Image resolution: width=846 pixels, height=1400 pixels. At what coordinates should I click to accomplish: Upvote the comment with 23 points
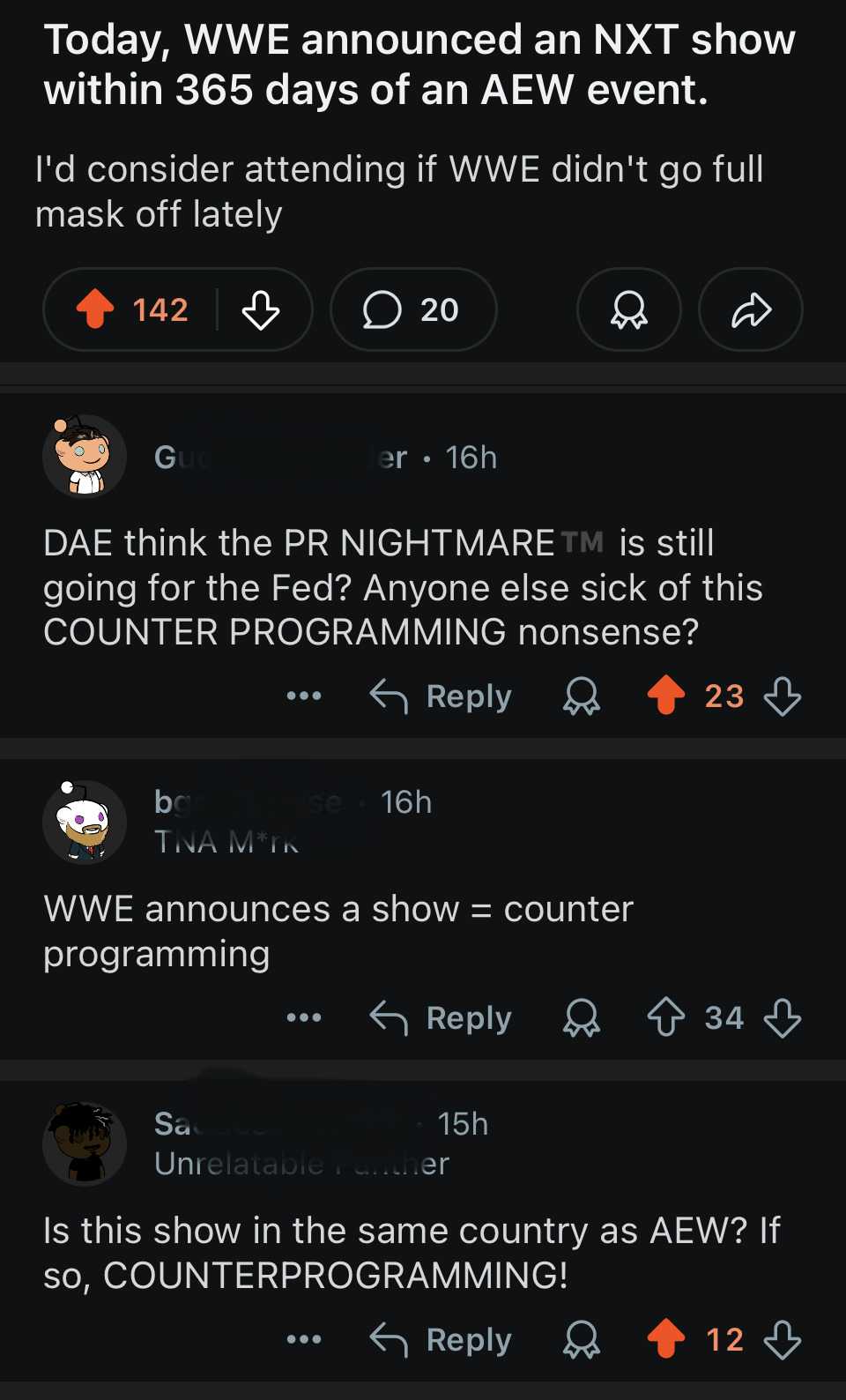click(x=666, y=695)
